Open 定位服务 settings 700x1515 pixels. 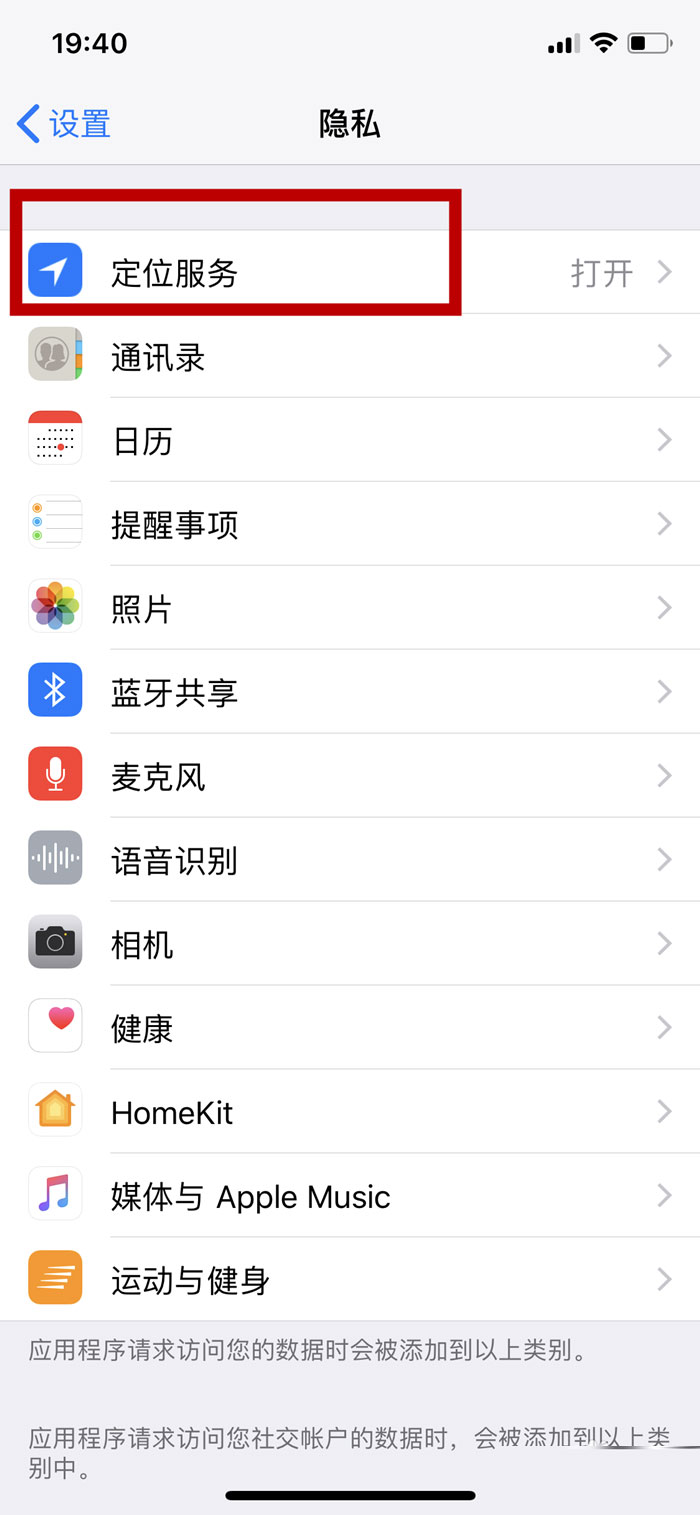click(350, 273)
